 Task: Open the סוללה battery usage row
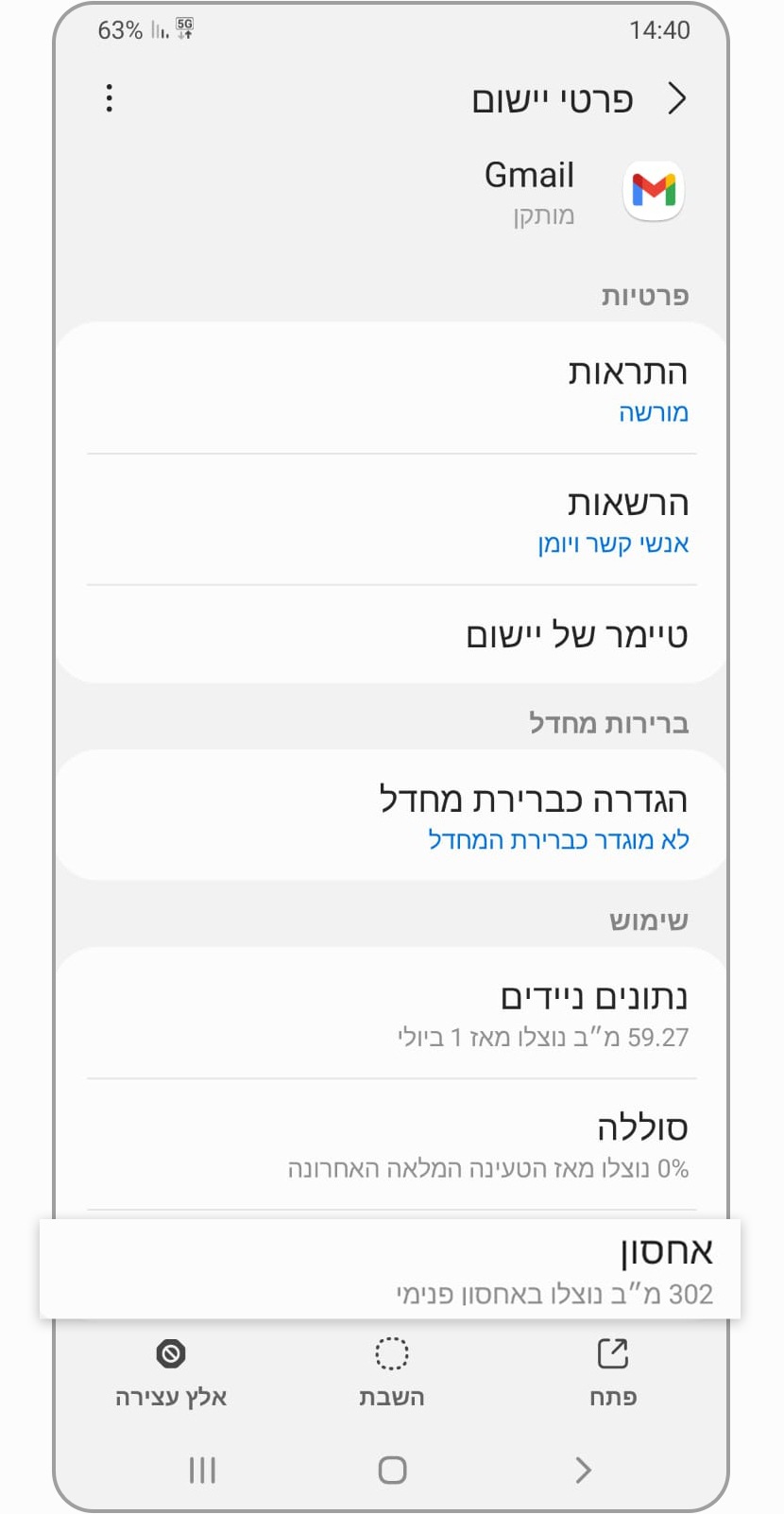[x=391, y=1144]
